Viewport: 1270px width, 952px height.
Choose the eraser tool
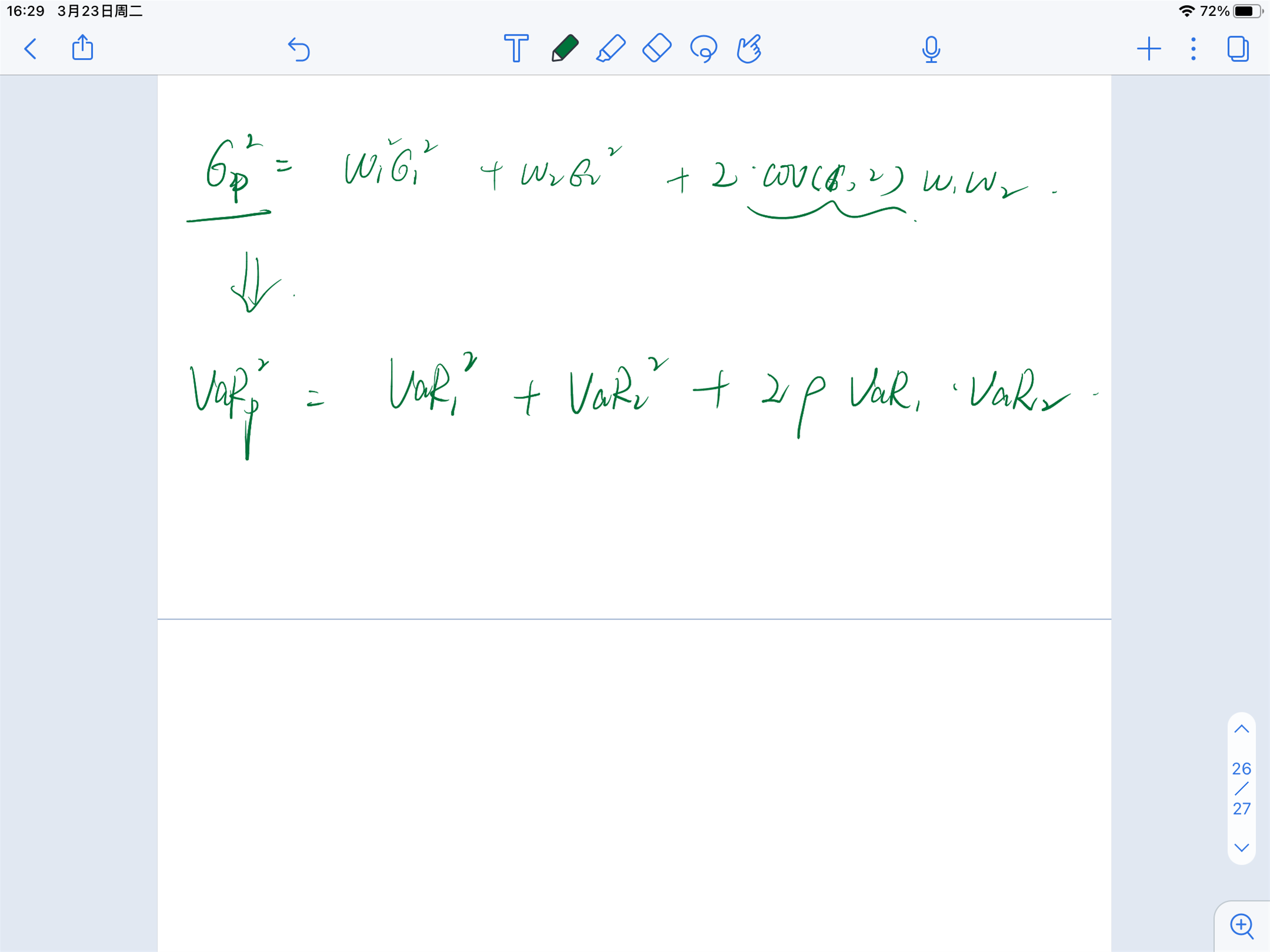point(657,48)
